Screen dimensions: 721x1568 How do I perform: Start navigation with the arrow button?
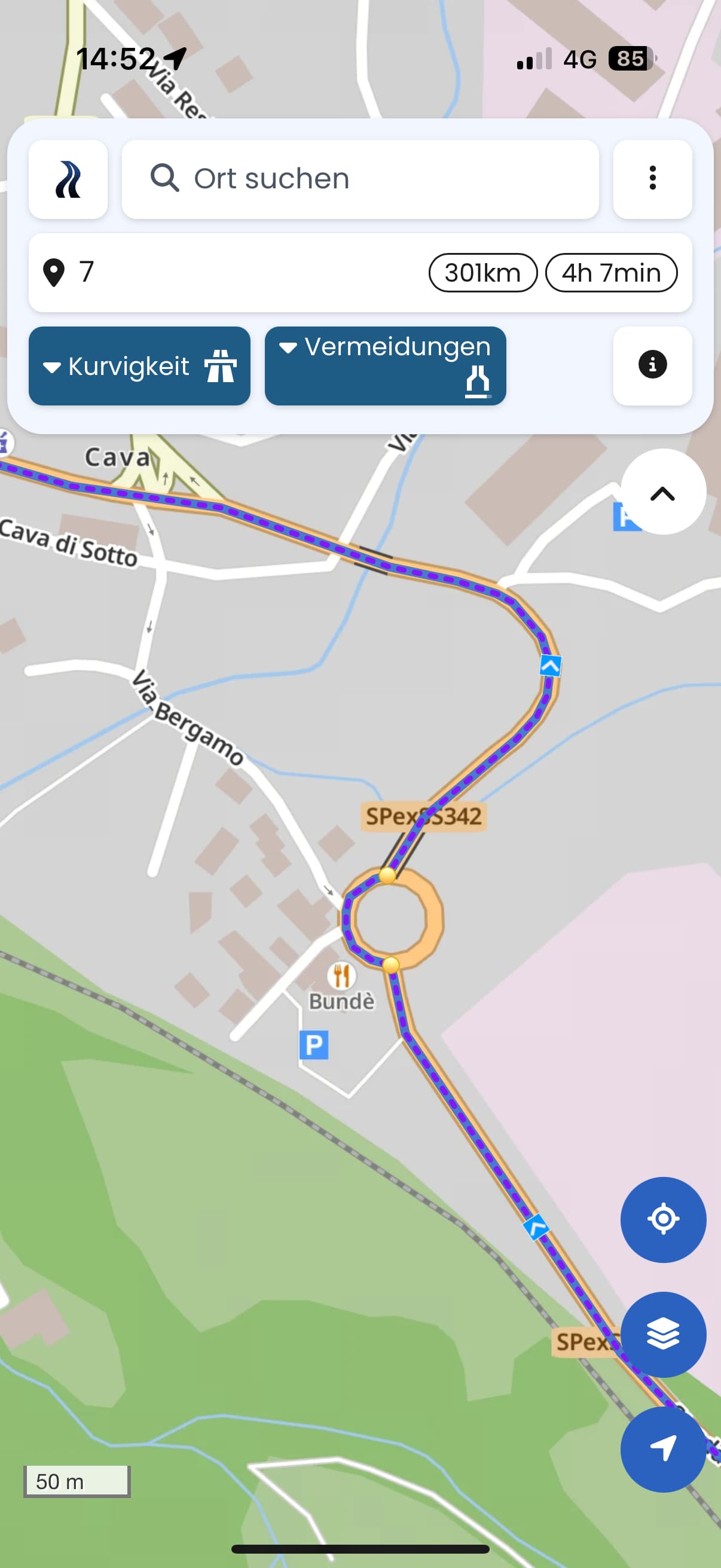(663, 1448)
